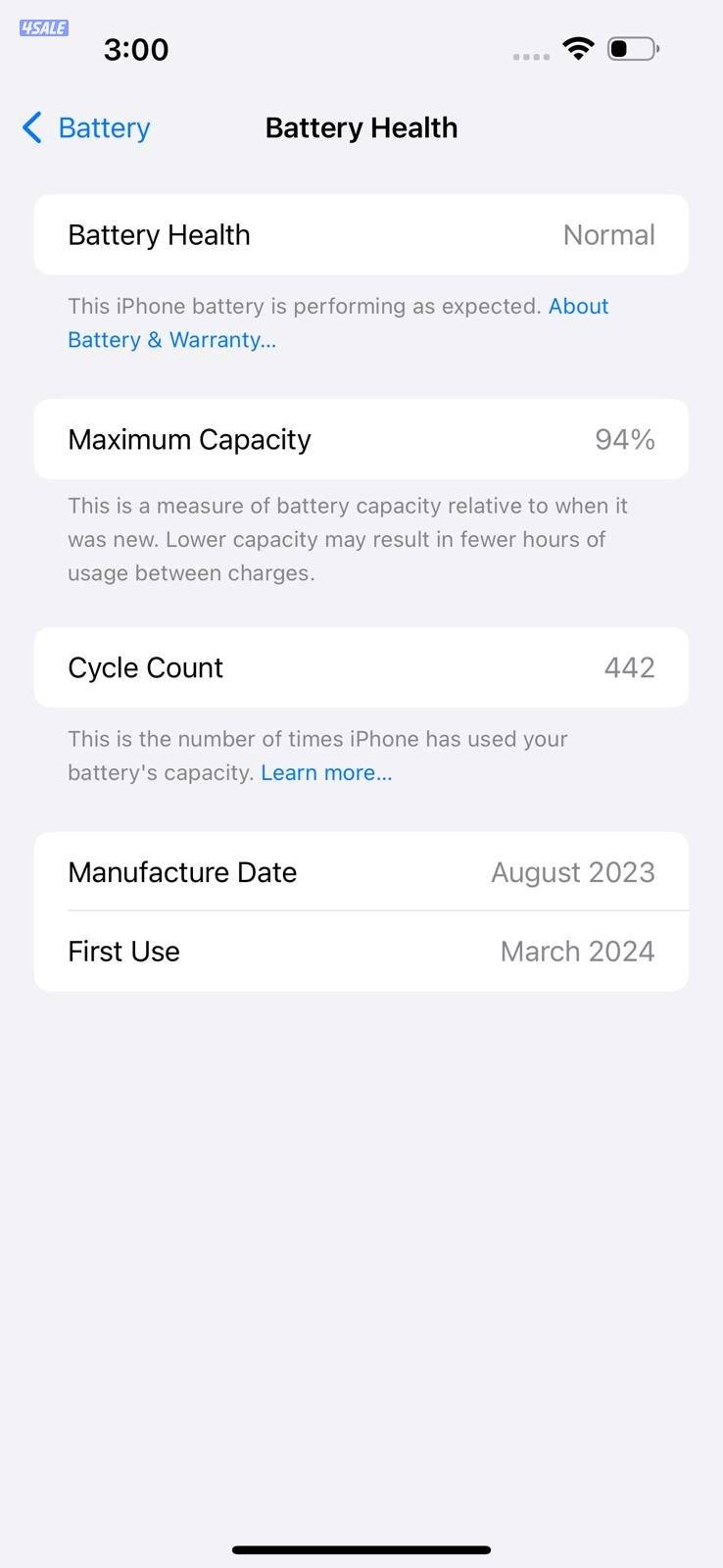Tap the back chevron arrow icon
Image resolution: width=723 pixels, height=1568 pixels.
(30, 127)
